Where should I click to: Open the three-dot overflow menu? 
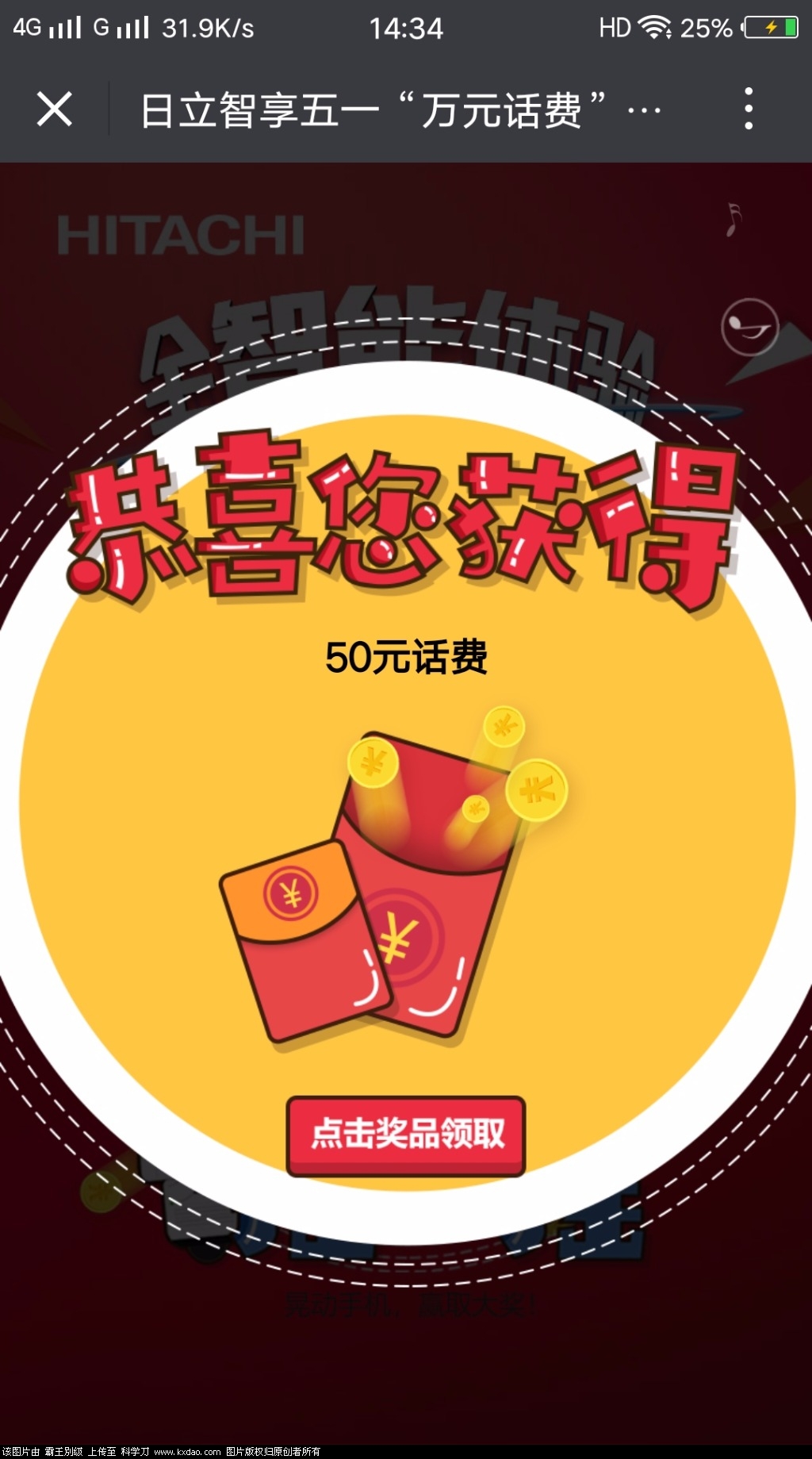[748, 109]
